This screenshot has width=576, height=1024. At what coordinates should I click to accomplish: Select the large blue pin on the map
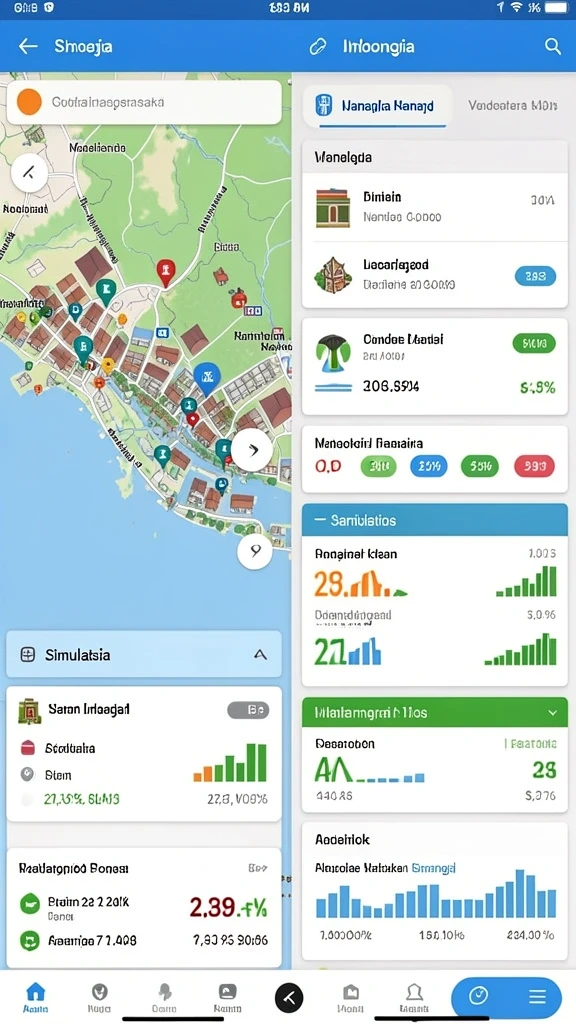207,379
